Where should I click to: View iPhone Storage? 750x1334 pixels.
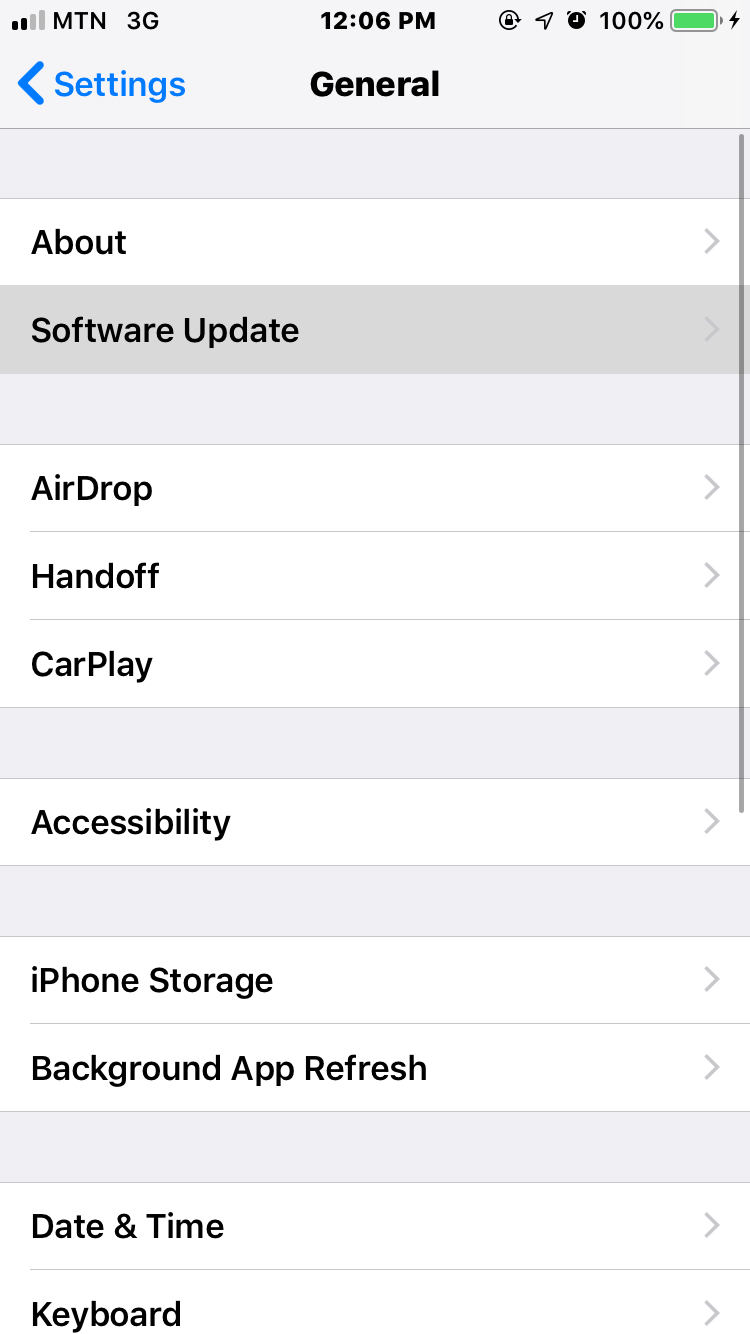tap(375, 980)
